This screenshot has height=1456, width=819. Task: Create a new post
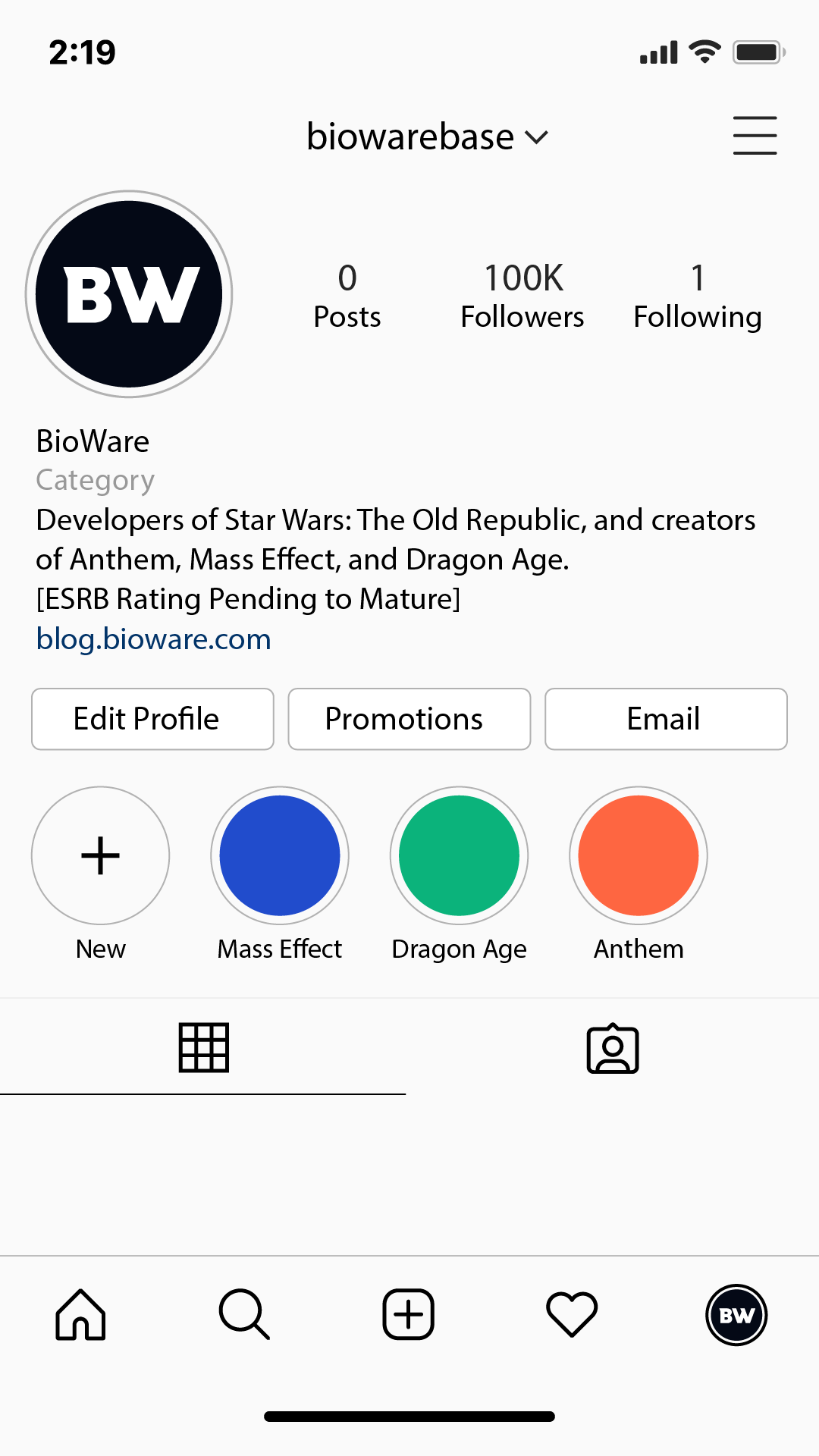(408, 1314)
